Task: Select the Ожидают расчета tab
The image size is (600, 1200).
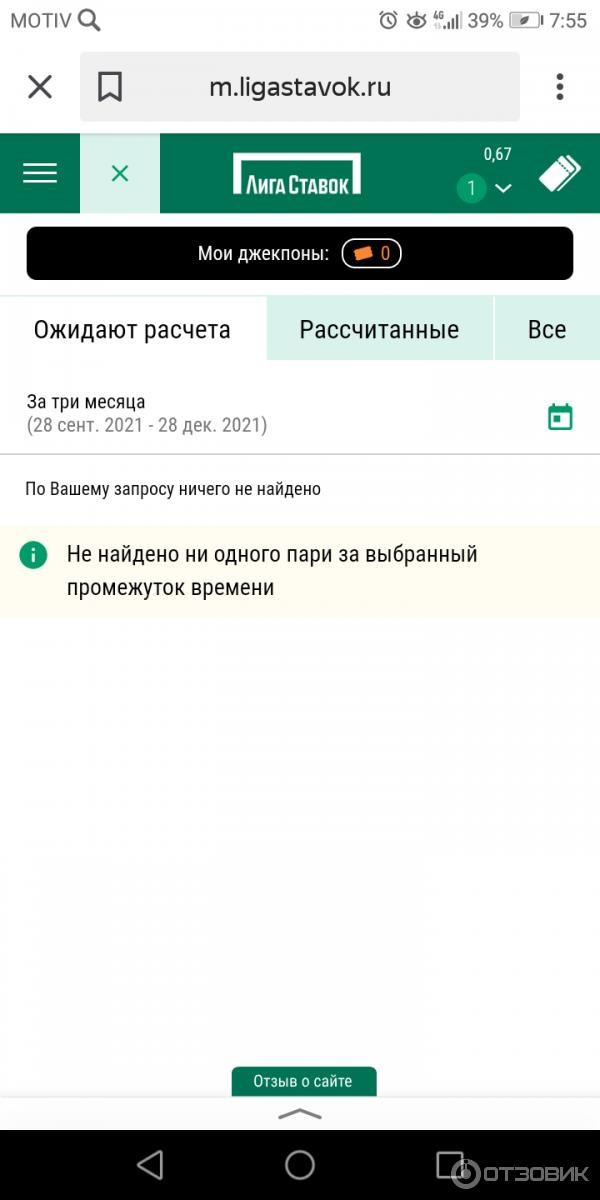Action: (x=132, y=329)
